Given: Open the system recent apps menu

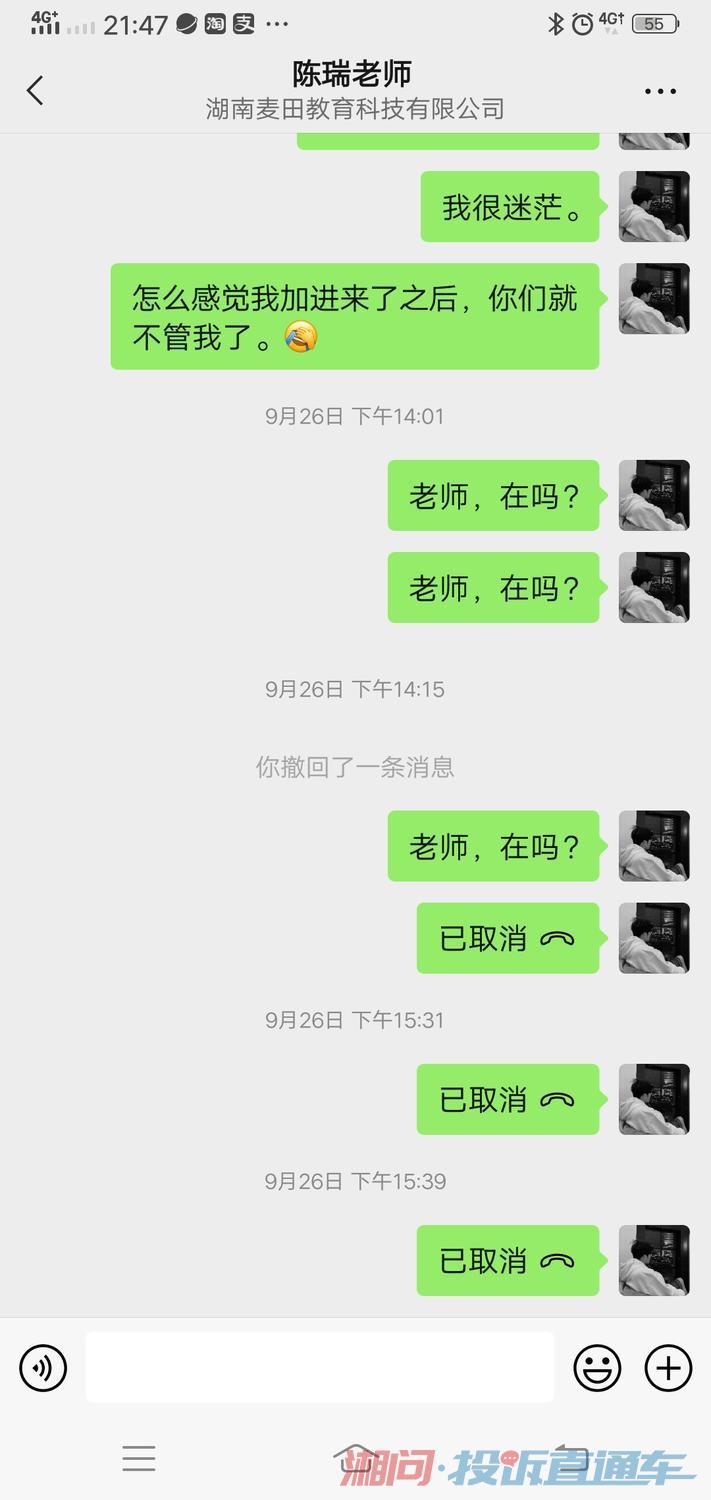Looking at the screenshot, I should 139,1458.
